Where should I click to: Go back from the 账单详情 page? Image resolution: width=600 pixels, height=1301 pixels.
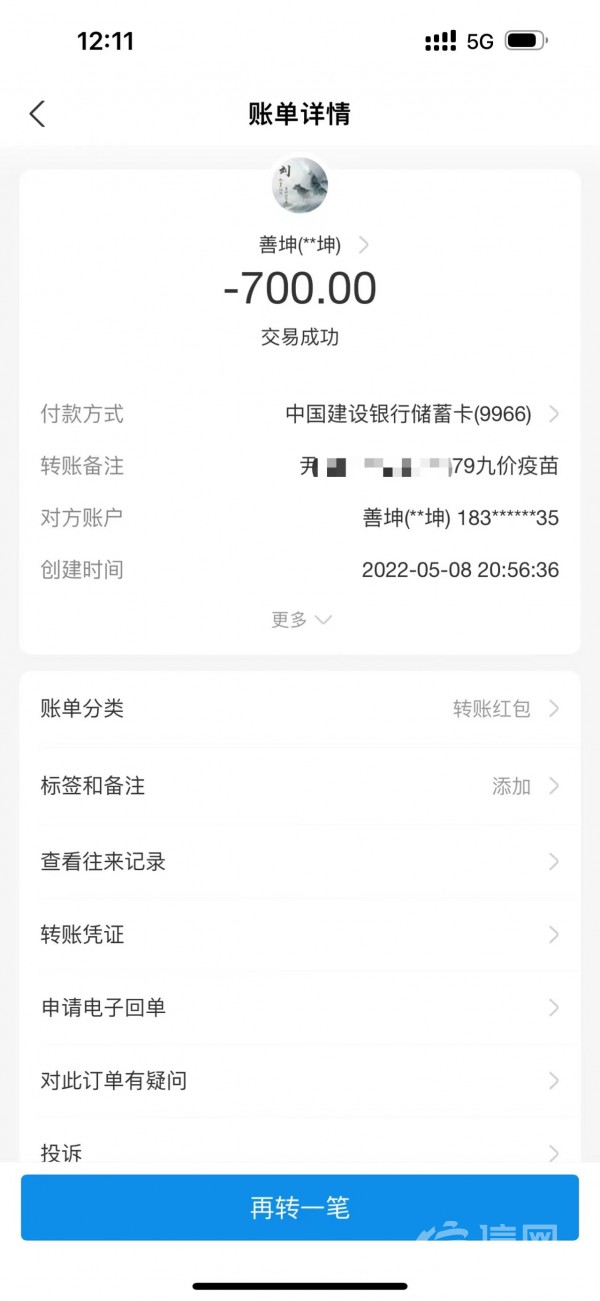pyautogui.click(x=38, y=114)
